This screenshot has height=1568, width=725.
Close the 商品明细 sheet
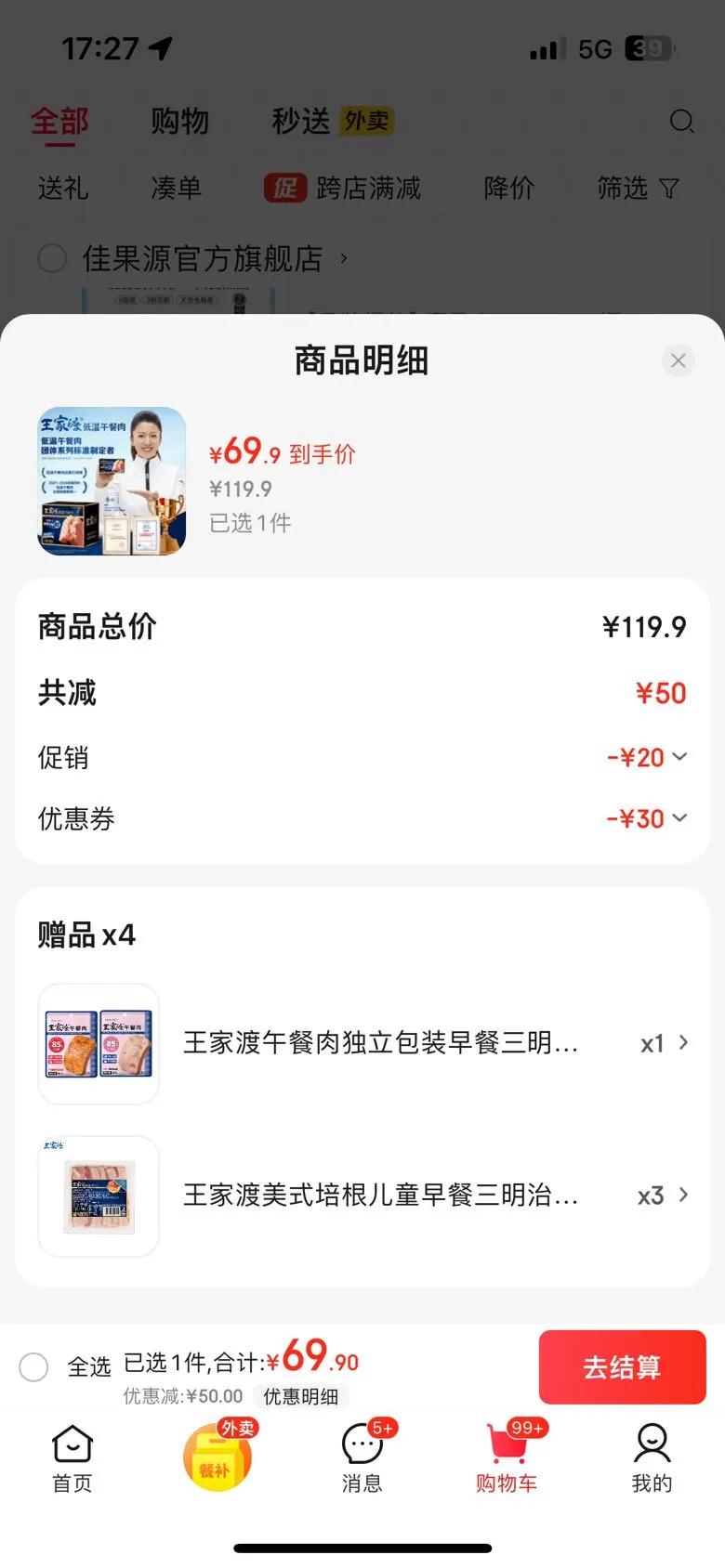pos(679,360)
